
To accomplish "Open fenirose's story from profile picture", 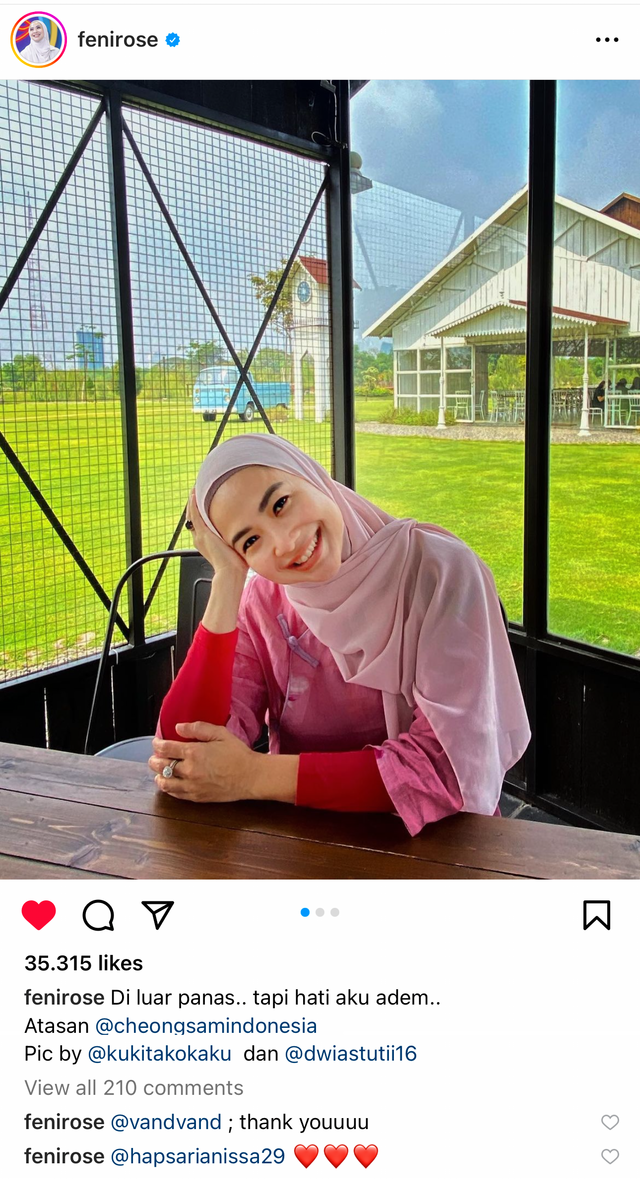I will click(x=38, y=40).
